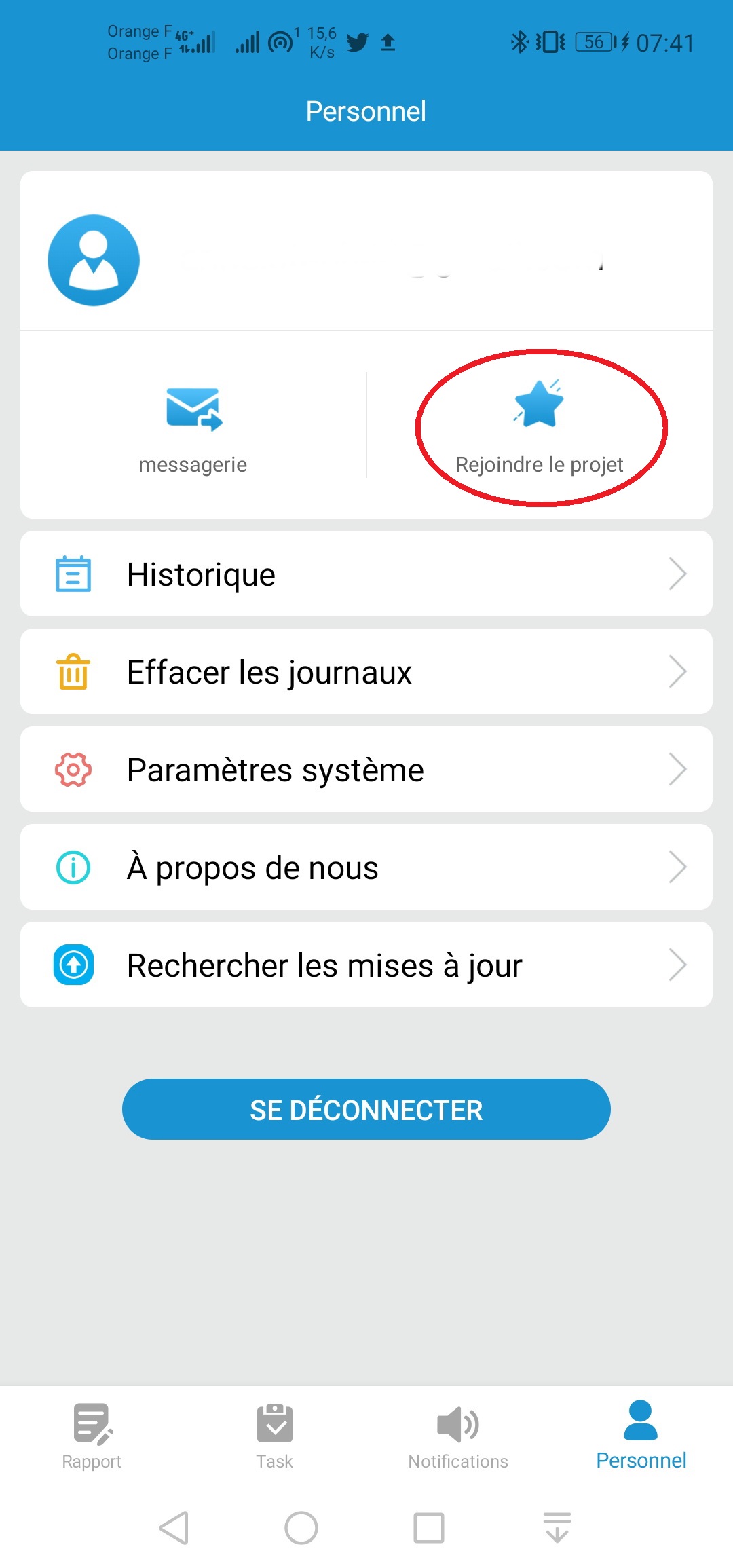
Task: Tap the Twitter icon in the status bar
Action: (x=356, y=42)
